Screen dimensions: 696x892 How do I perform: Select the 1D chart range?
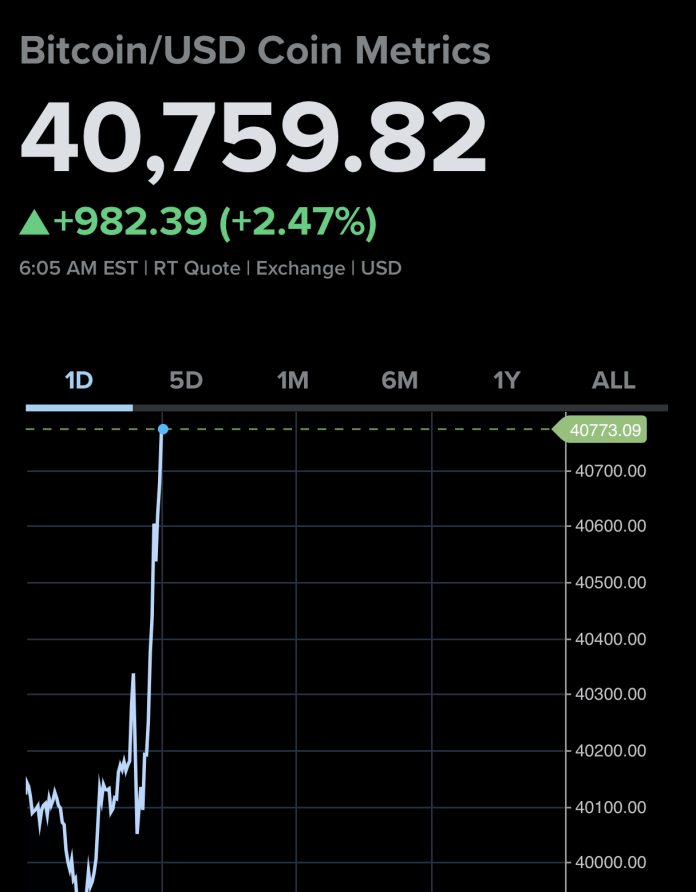(x=79, y=380)
